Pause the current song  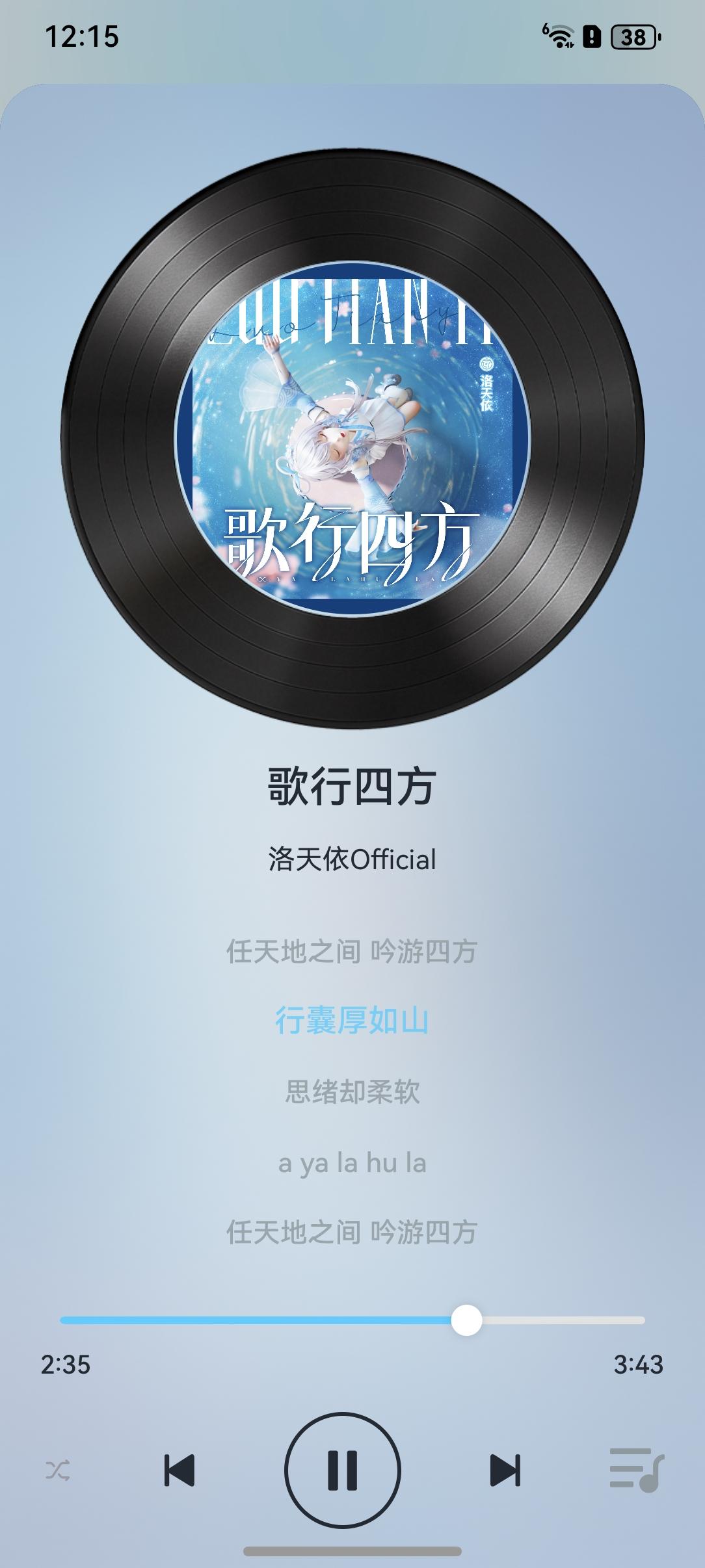[x=342, y=1470]
